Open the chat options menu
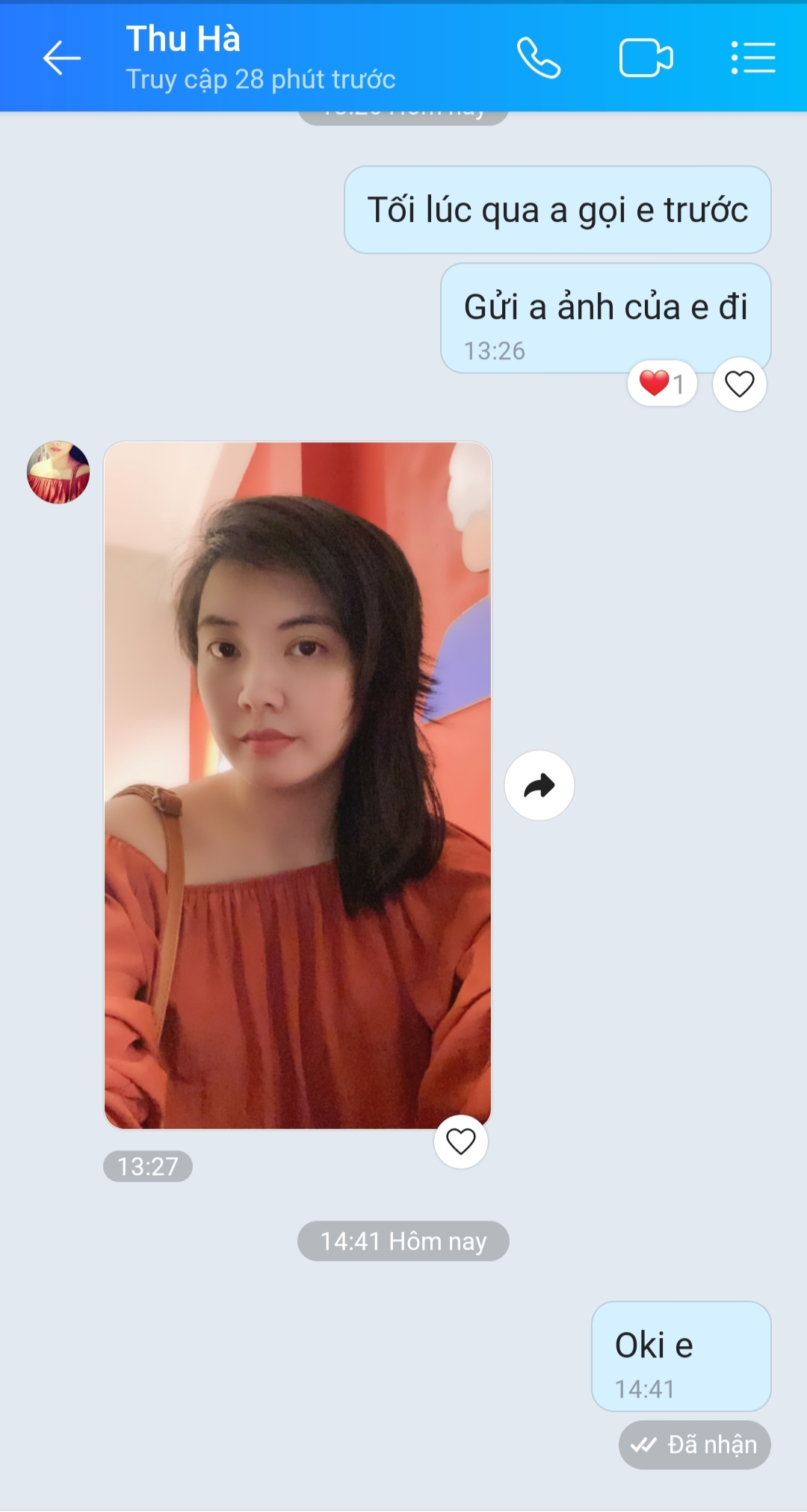Viewport: 807px width, 1512px height. point(752,58)
